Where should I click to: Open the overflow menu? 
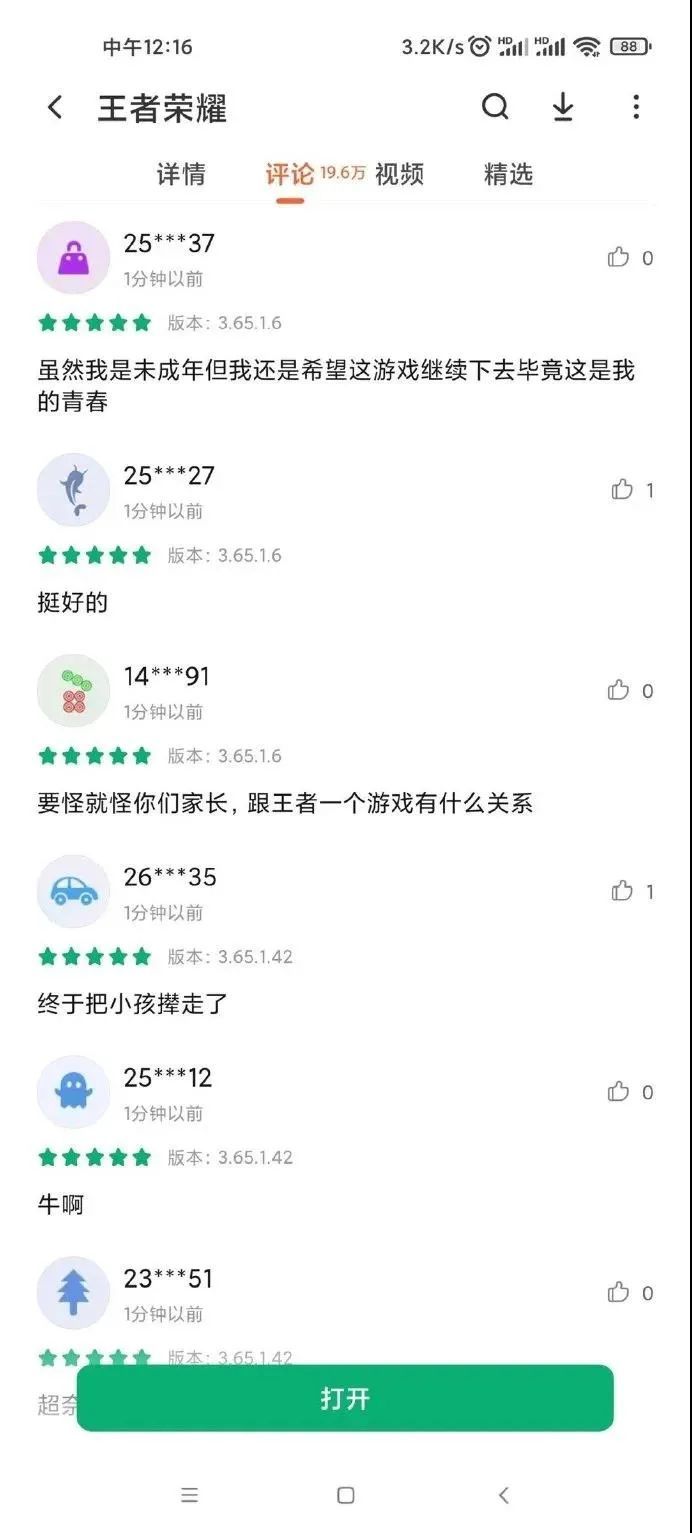point(636,107)
